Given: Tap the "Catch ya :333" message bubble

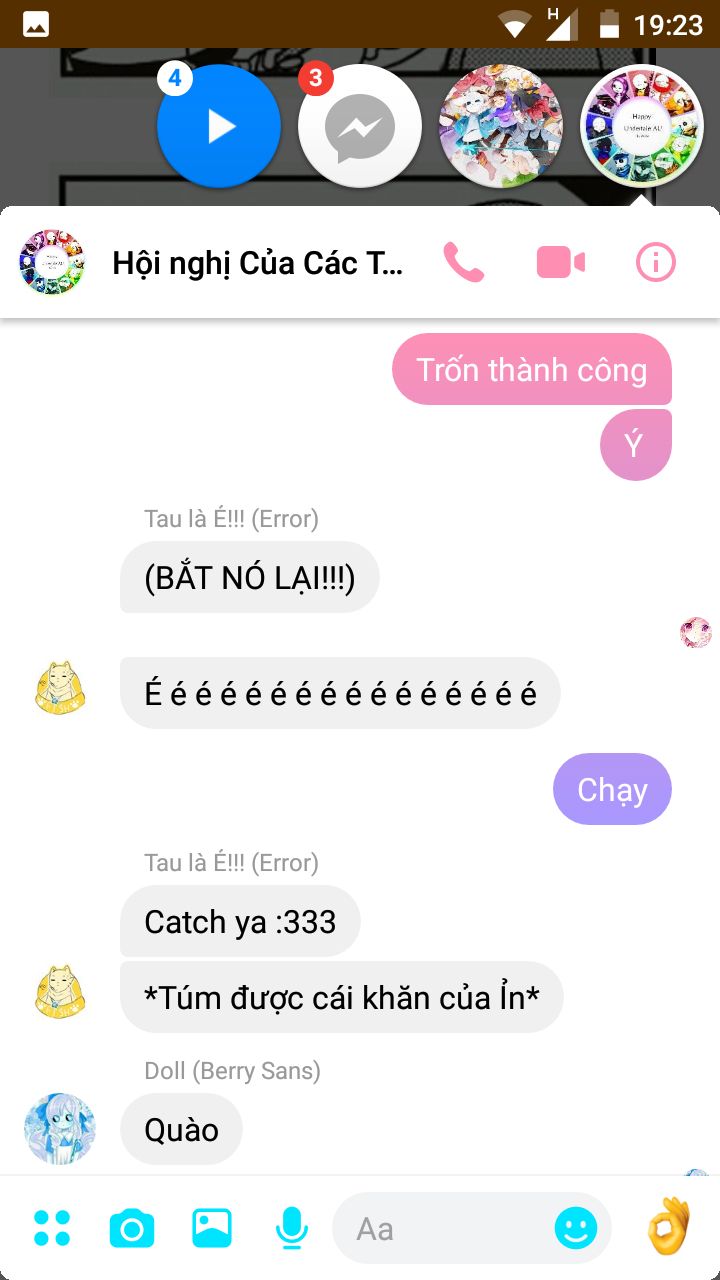Looking at the screenshot, I should [240, 921].
